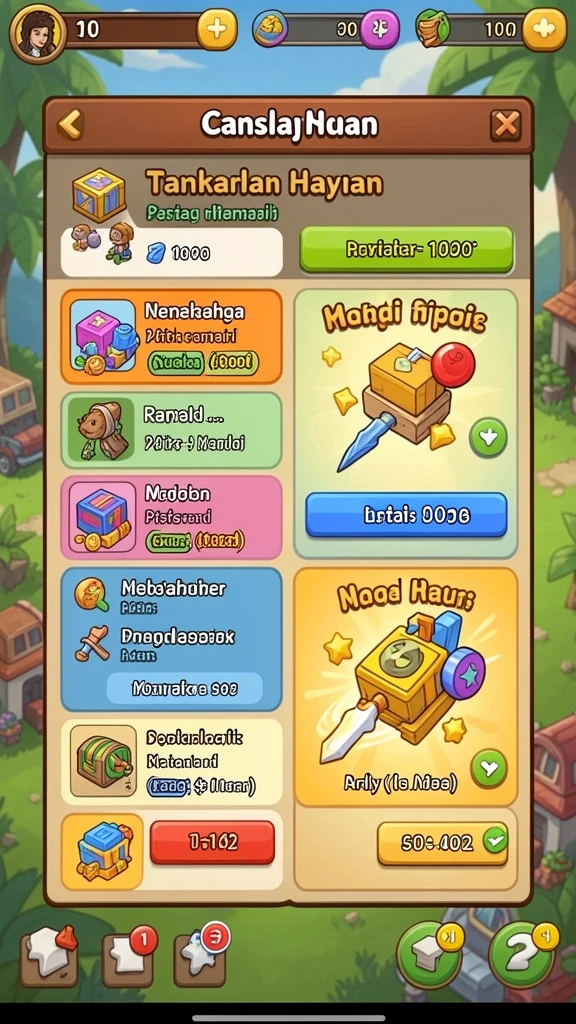Open the round green chef hat button
Image resolution: width=576 pixels, height=1024 pixels.
click(x=430, y=954)
